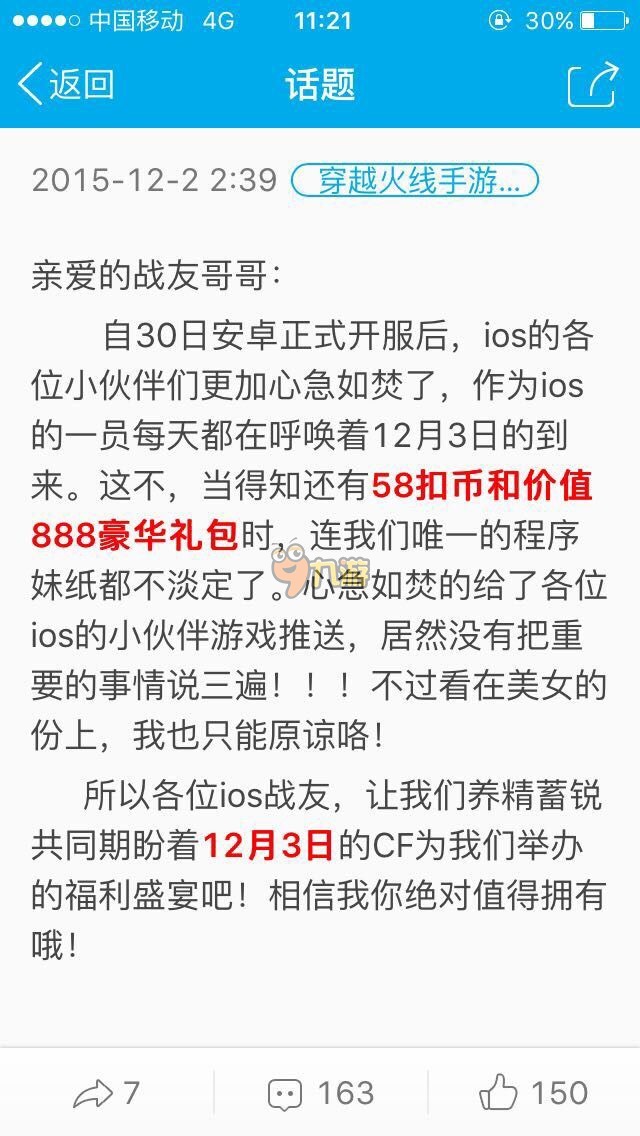
Task: Open the 163 comments
Action: pyautogui.click(x=320, y=1093)
